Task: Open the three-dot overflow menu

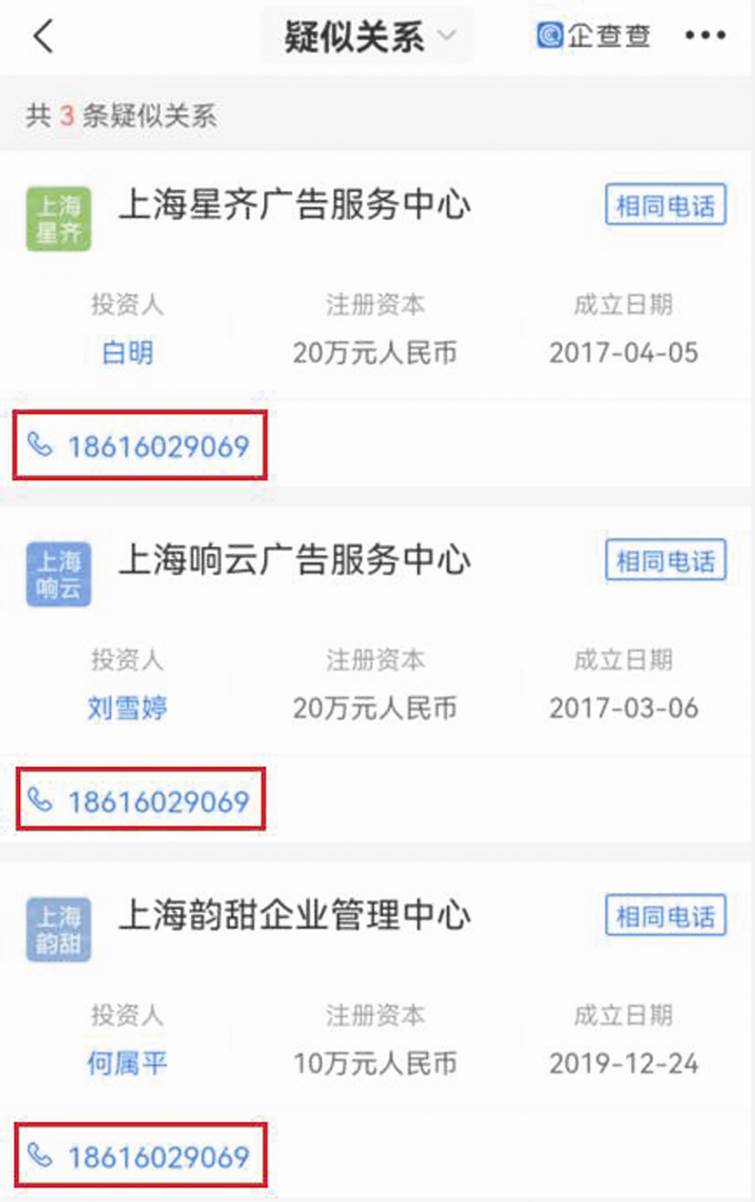Action: [705, 36]
